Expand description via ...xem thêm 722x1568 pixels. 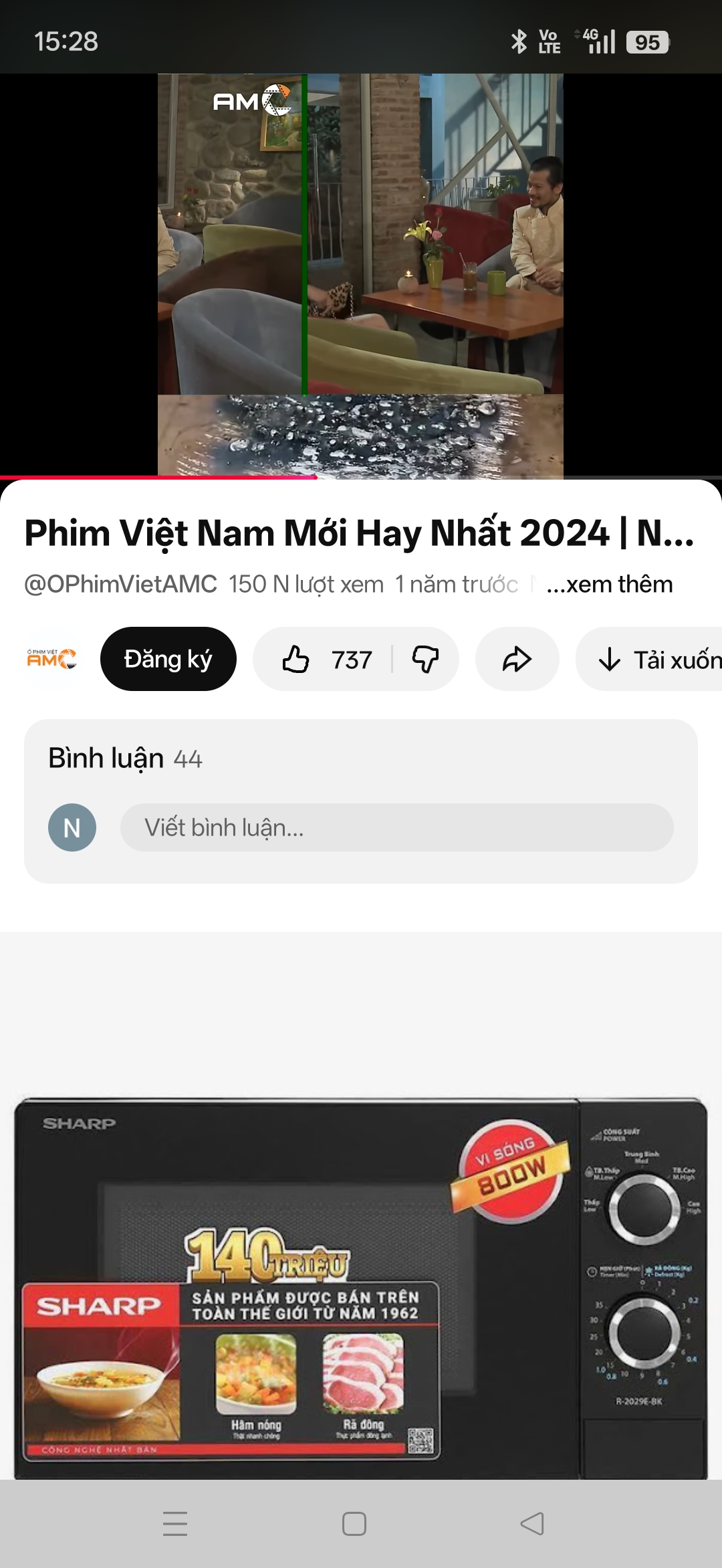(x=609, y=584)
